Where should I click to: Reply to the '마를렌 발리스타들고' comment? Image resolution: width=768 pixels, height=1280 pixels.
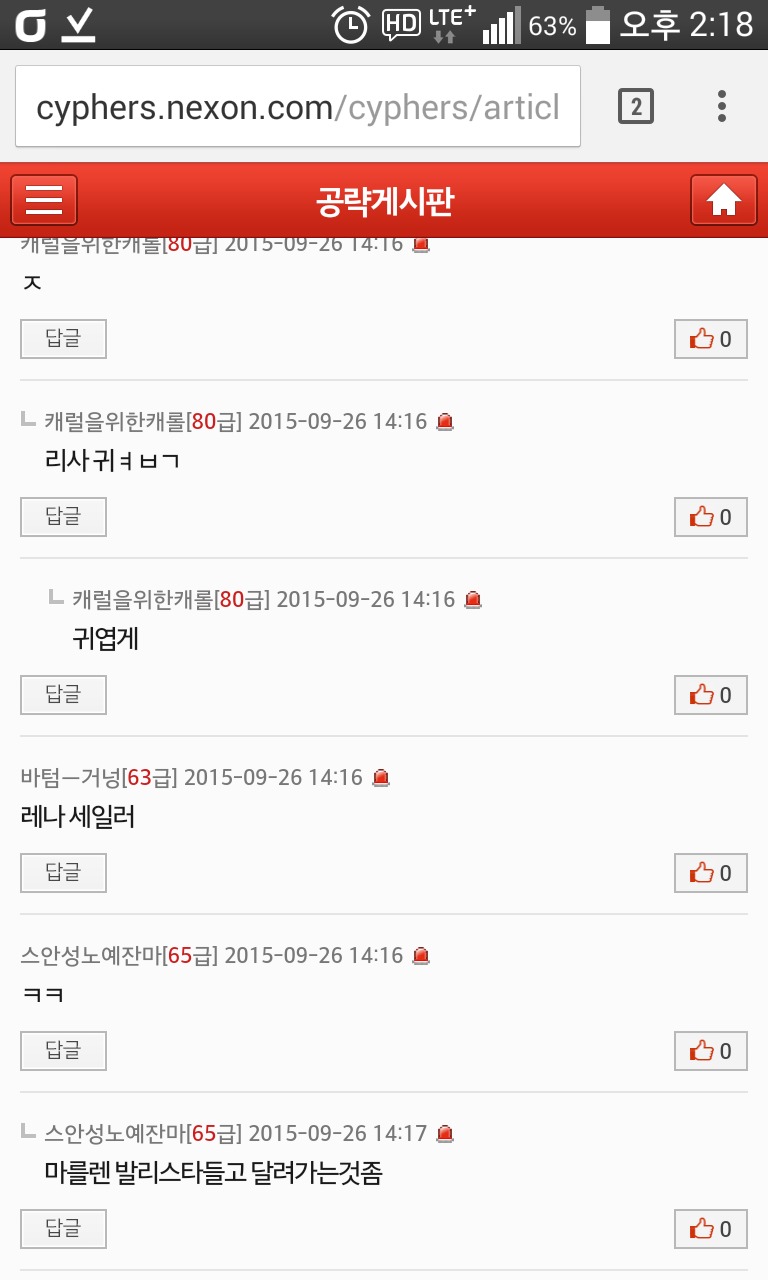63,1229
